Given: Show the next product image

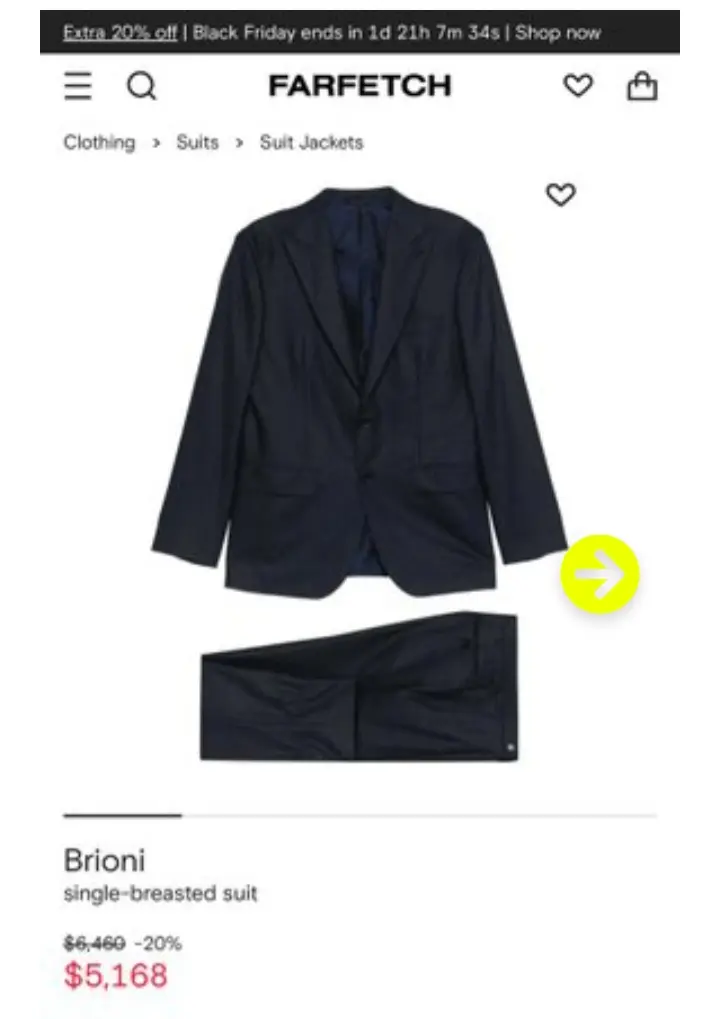Looking at the screenshot, I should click(599, 574).
